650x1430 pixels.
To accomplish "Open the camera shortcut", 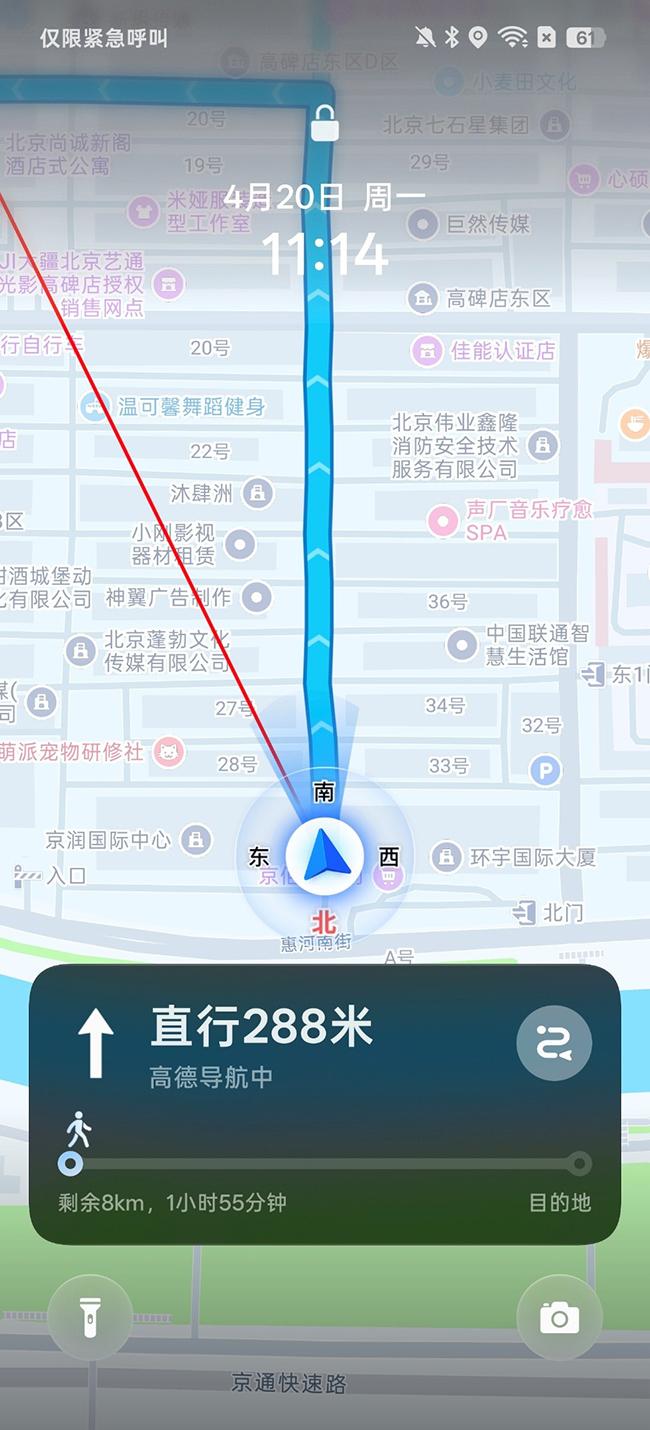I will click(x=559, y=1318).
